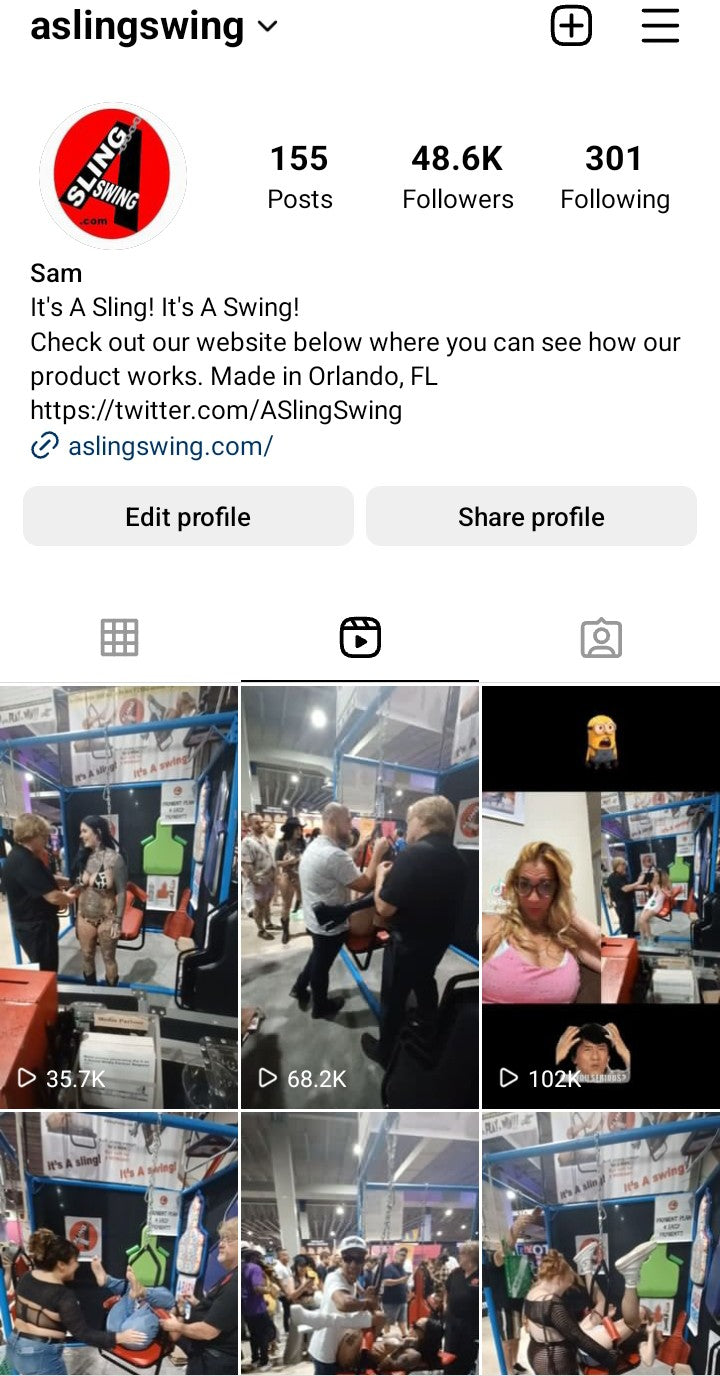
Task: Open the aslingswing.com website link
Action: (170, 446)
